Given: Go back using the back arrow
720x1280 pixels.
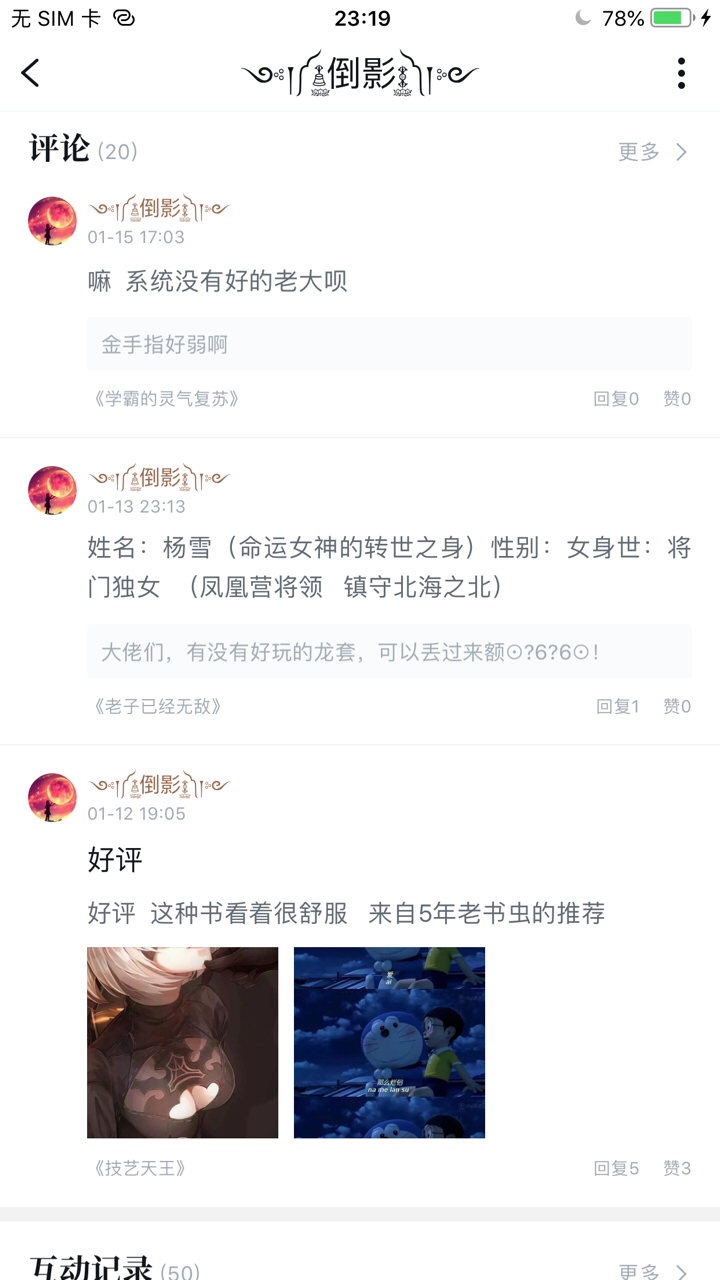Looking at the screenshot, I should [31, 73].
